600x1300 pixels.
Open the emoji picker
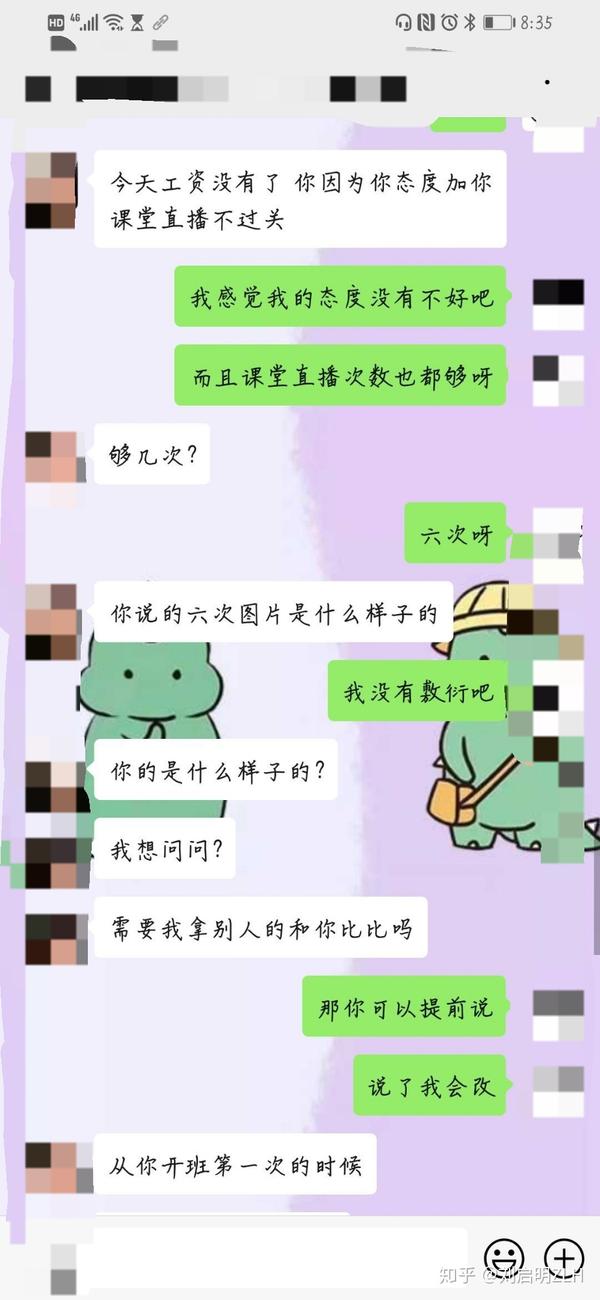click(x=504, y=1257)
